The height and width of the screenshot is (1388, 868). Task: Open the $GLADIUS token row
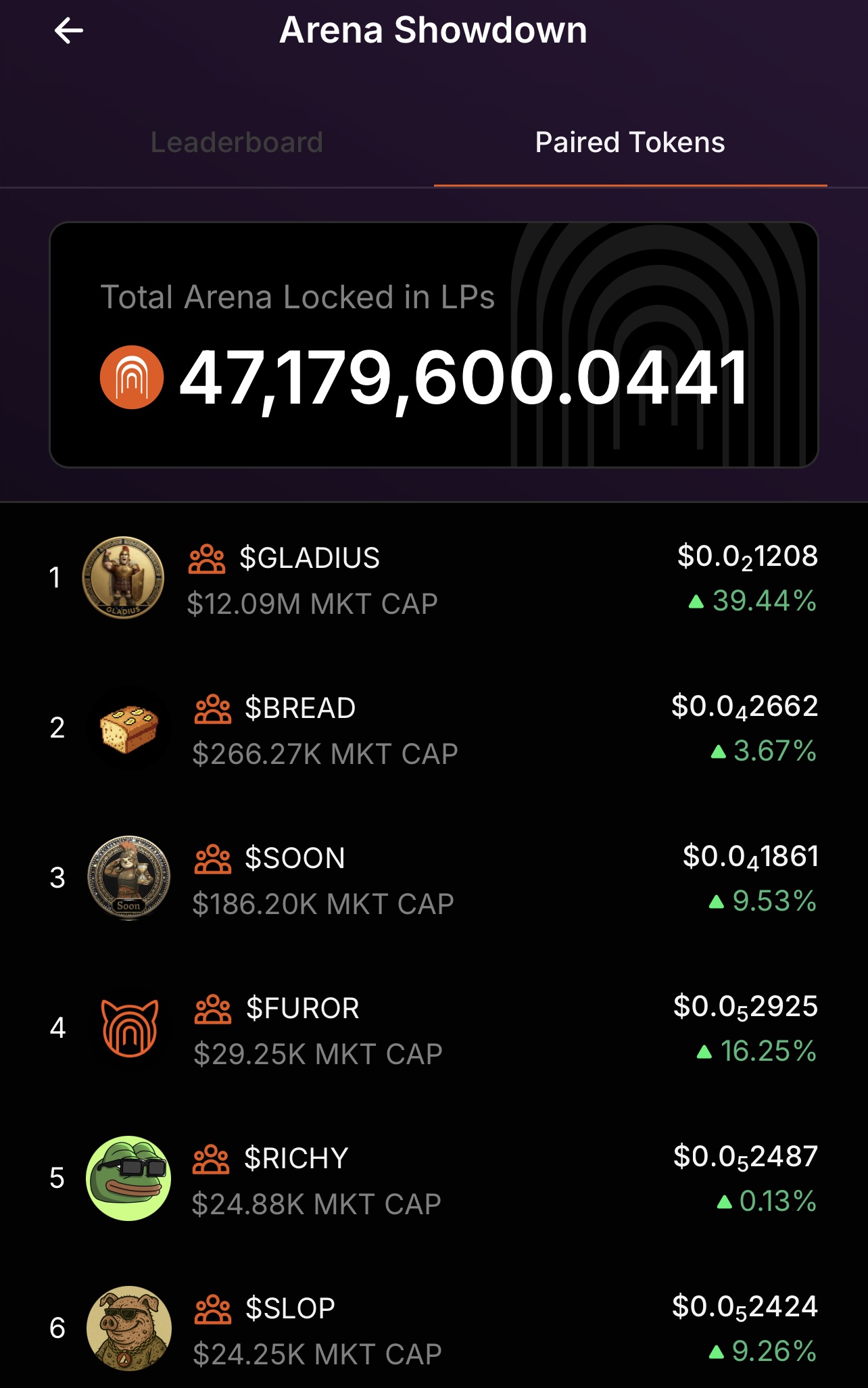(433, 579)
